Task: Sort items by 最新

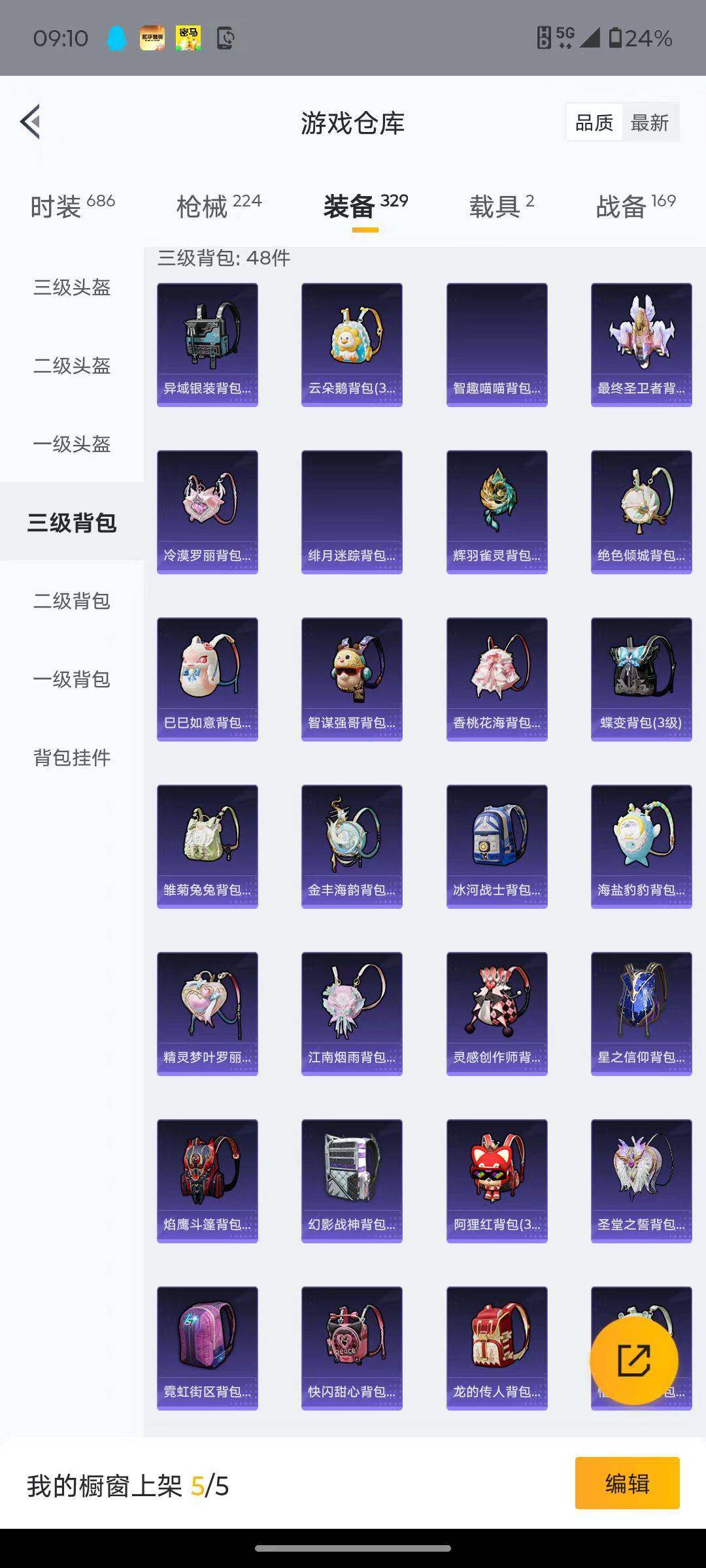Action: [x=649, y=123]
